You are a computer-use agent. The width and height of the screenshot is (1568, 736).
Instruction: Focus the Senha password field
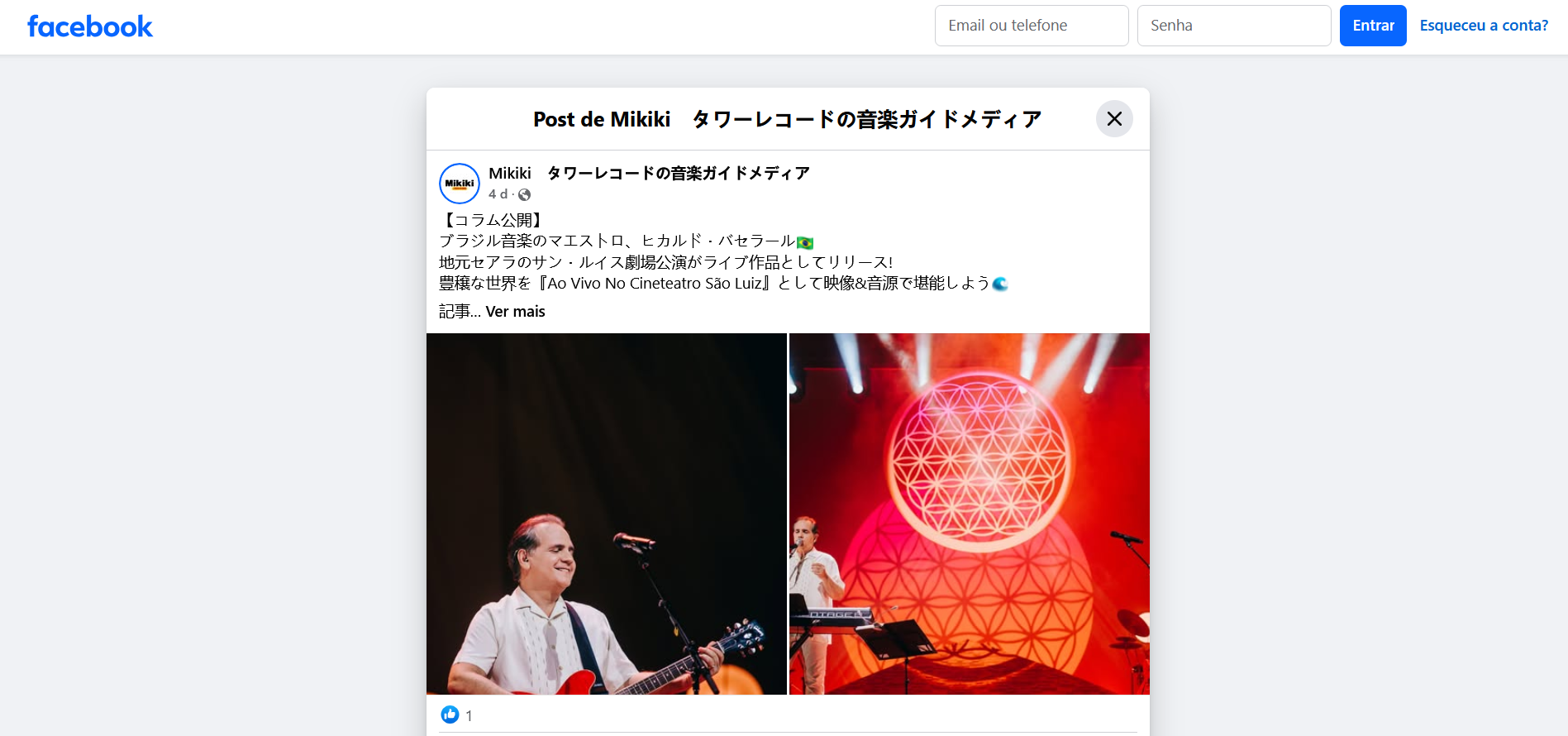[1233, 26]
